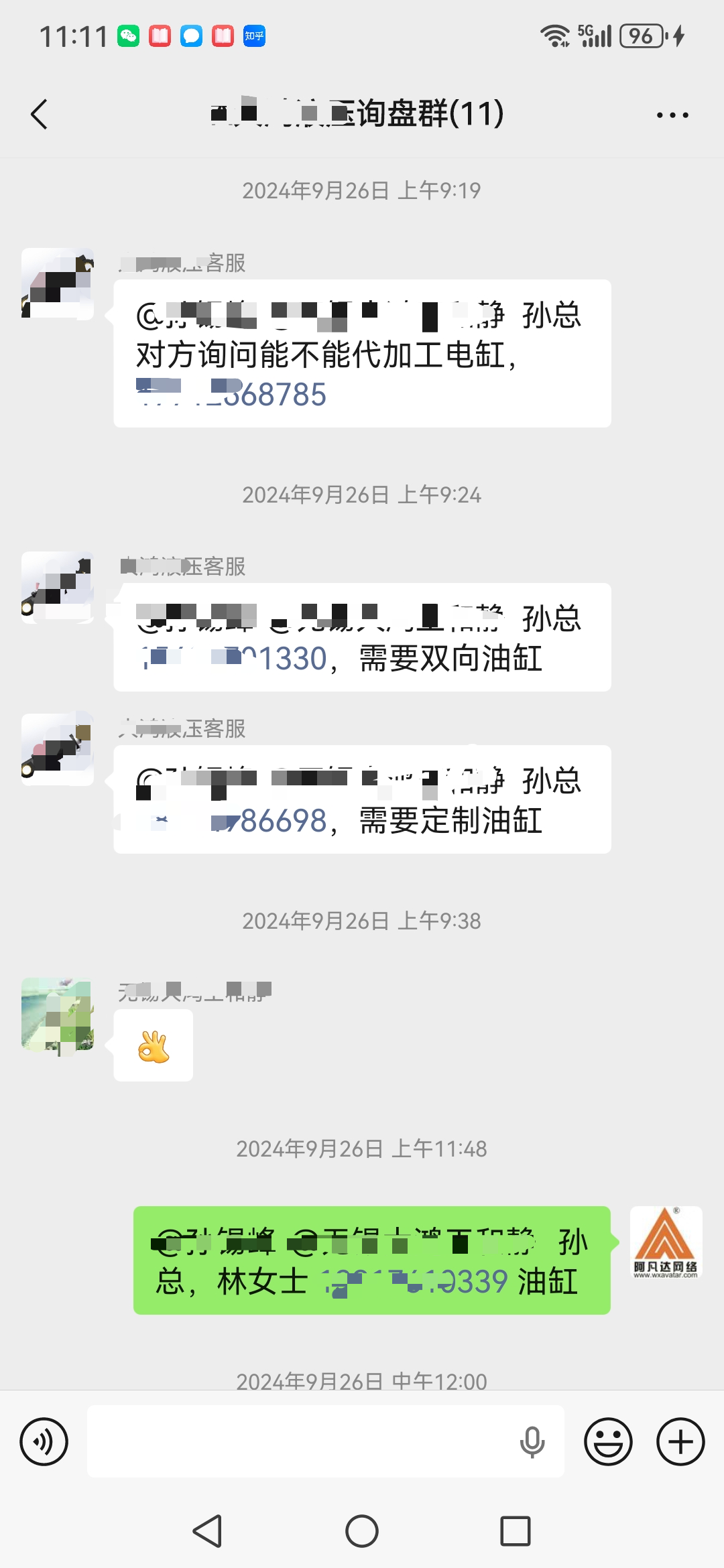Tap the Zhihu icon in status bar
The width and height of the screenshot is (724, 1568).
(x=254, y=37)
